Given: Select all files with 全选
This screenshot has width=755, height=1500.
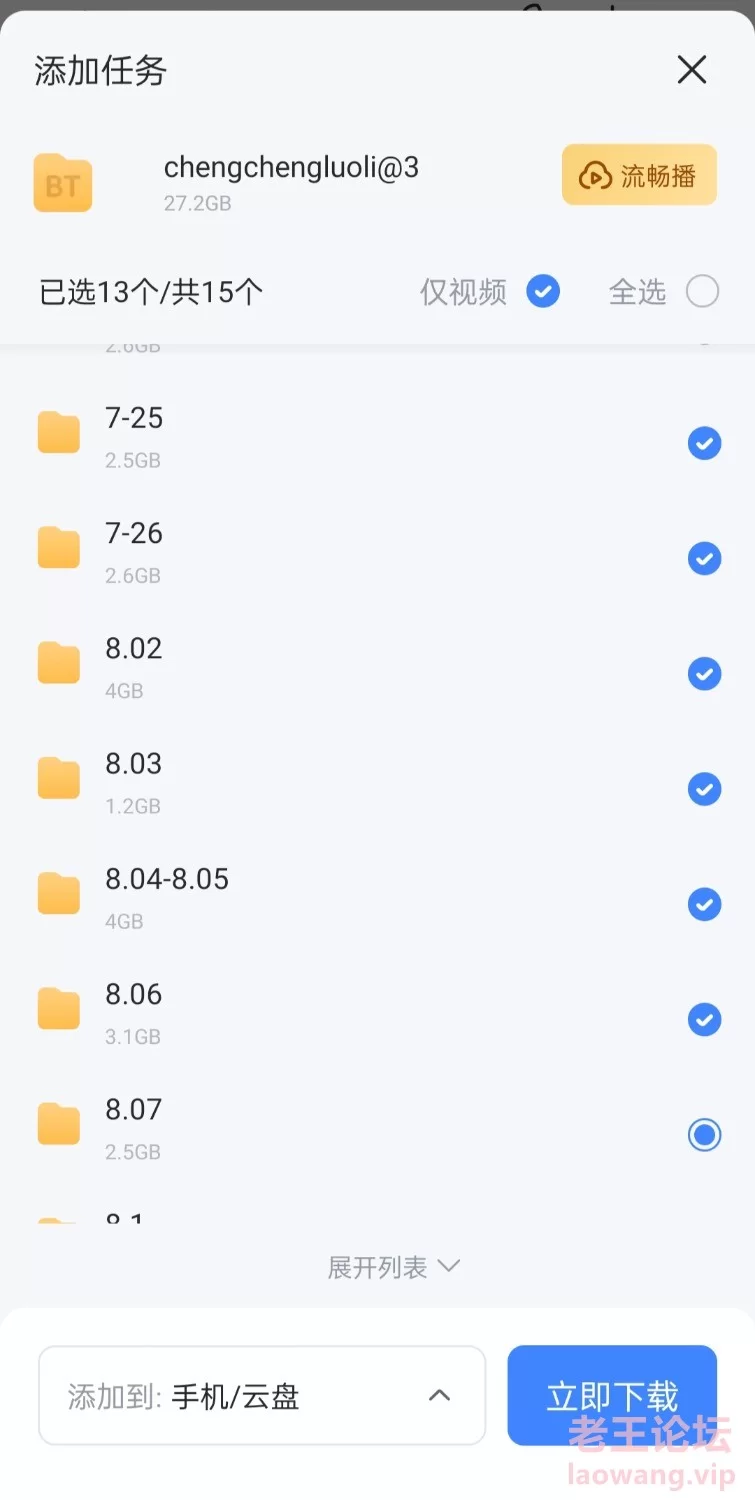Looking at the screenshot, I should point(702,292).
